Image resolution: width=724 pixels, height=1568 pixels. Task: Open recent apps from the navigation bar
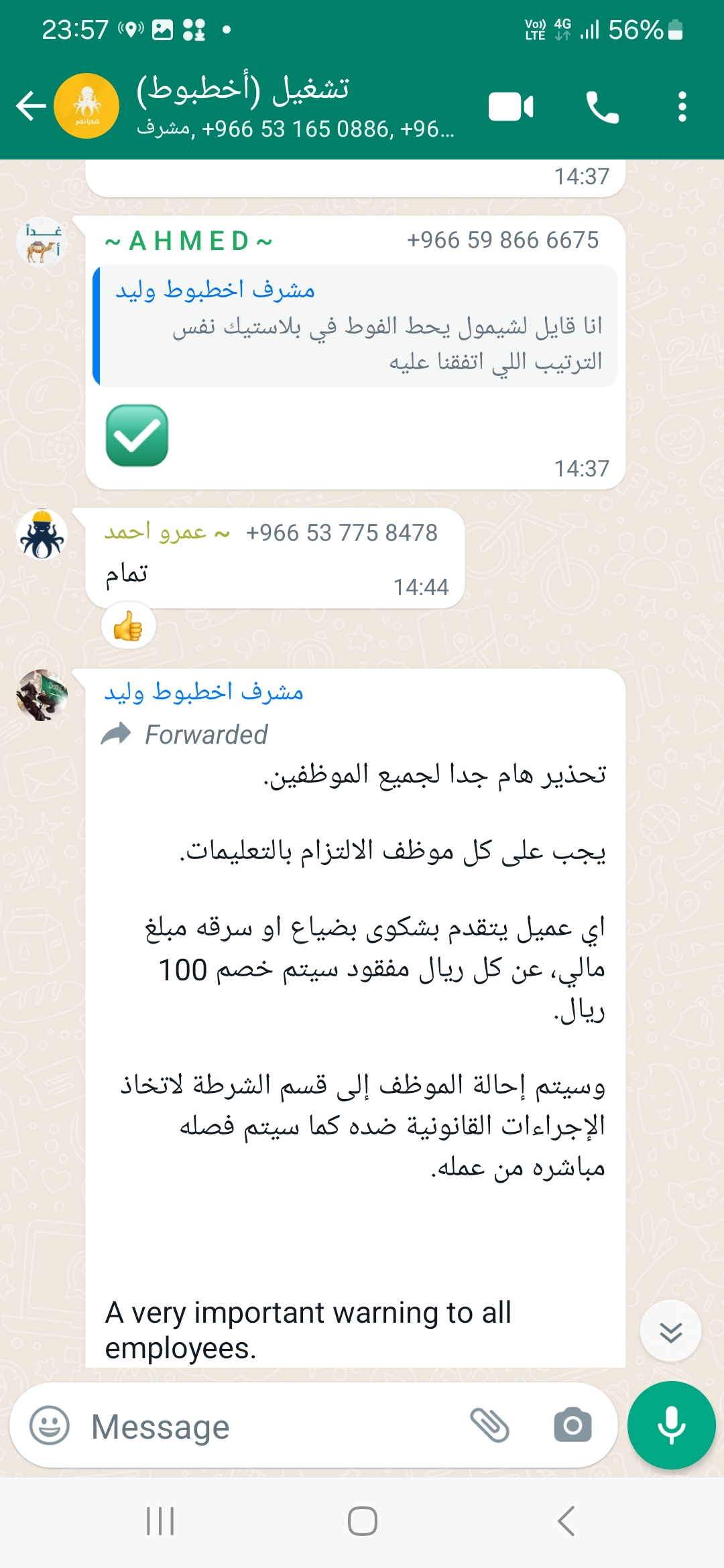point(160,1521)
